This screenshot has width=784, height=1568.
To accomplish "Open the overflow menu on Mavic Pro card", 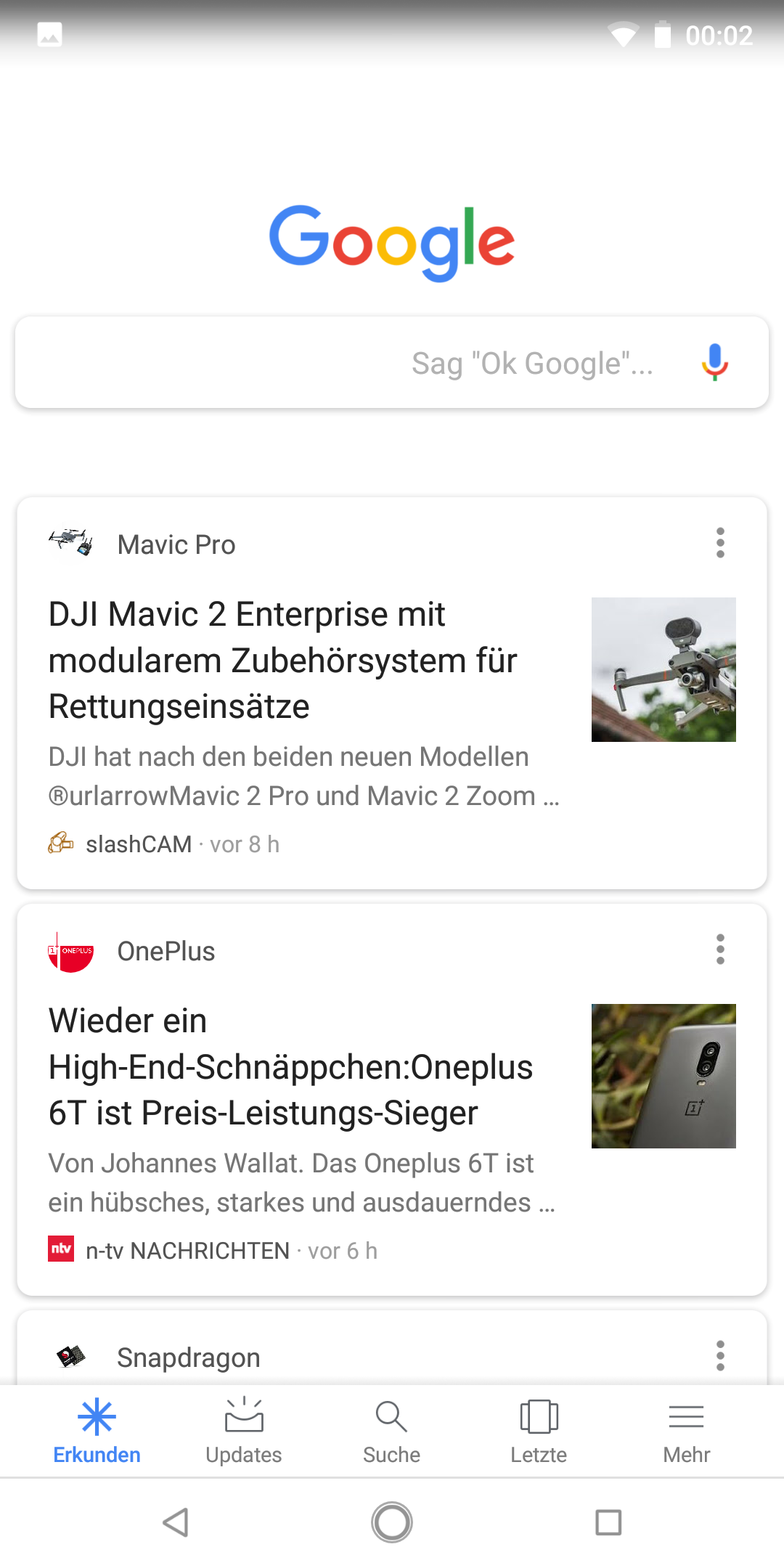I will (720, 543).
